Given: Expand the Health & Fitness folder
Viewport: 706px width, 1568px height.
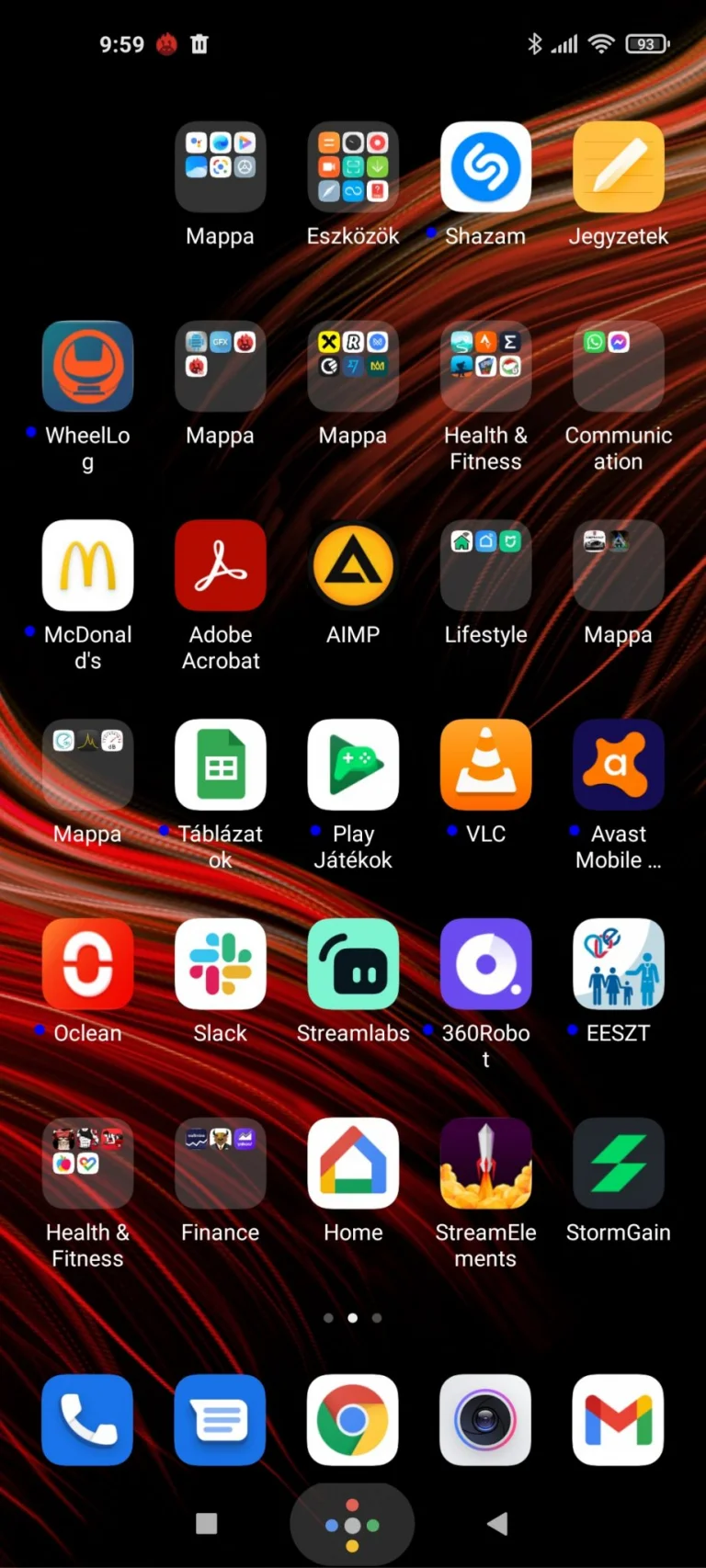Looking at the screenshot, I should tap(485, 367).
